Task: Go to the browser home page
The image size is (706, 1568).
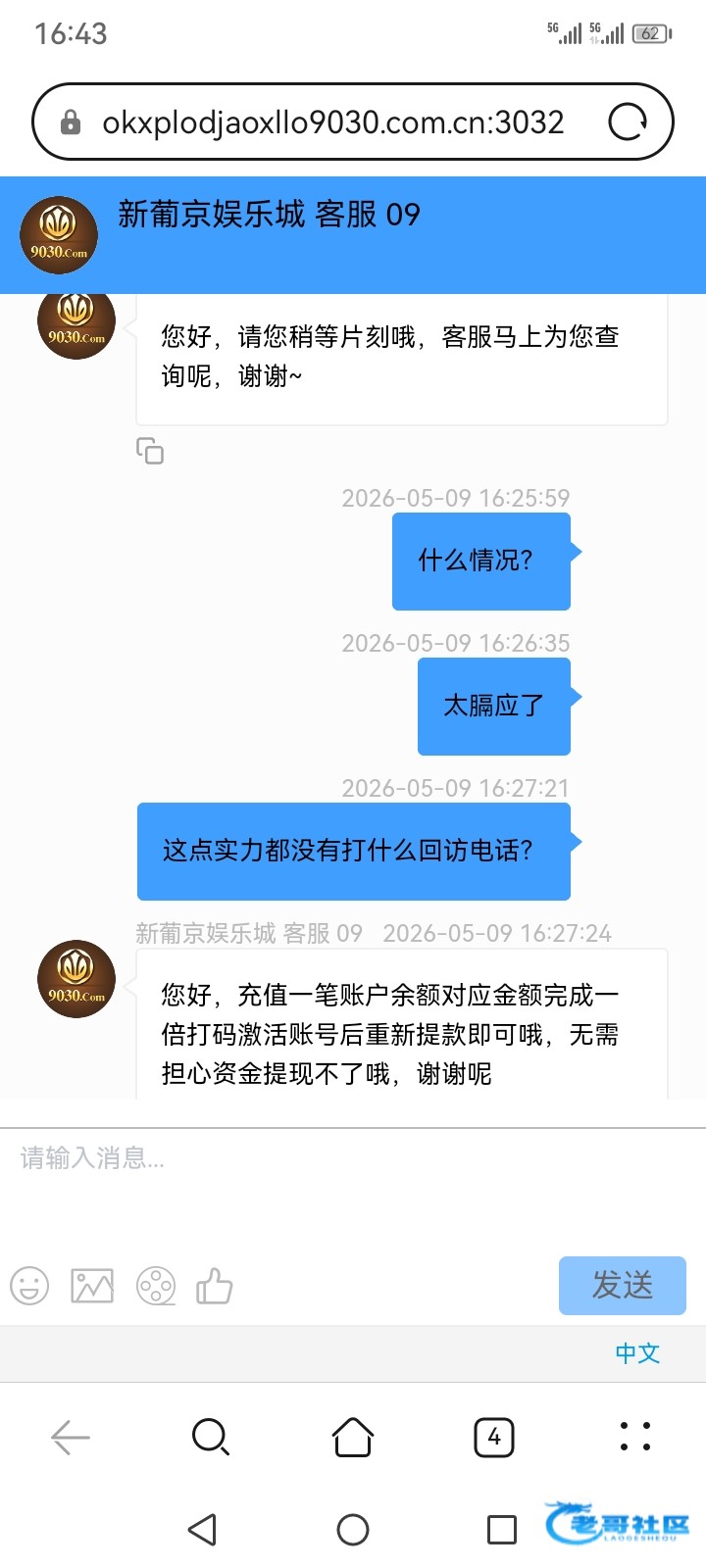Action: coord(353,1438)
